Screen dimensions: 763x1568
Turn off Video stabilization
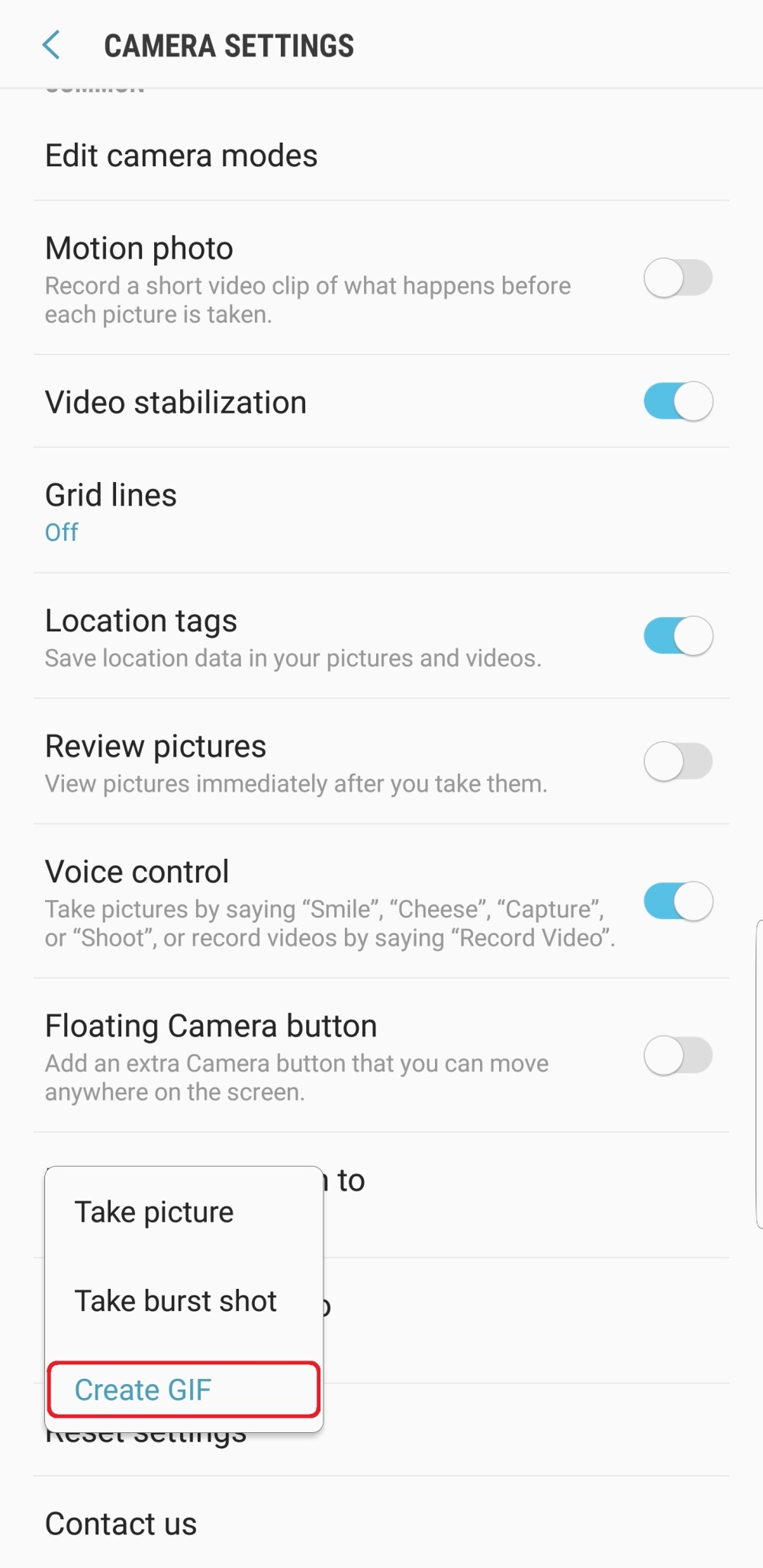coord(678,402)
